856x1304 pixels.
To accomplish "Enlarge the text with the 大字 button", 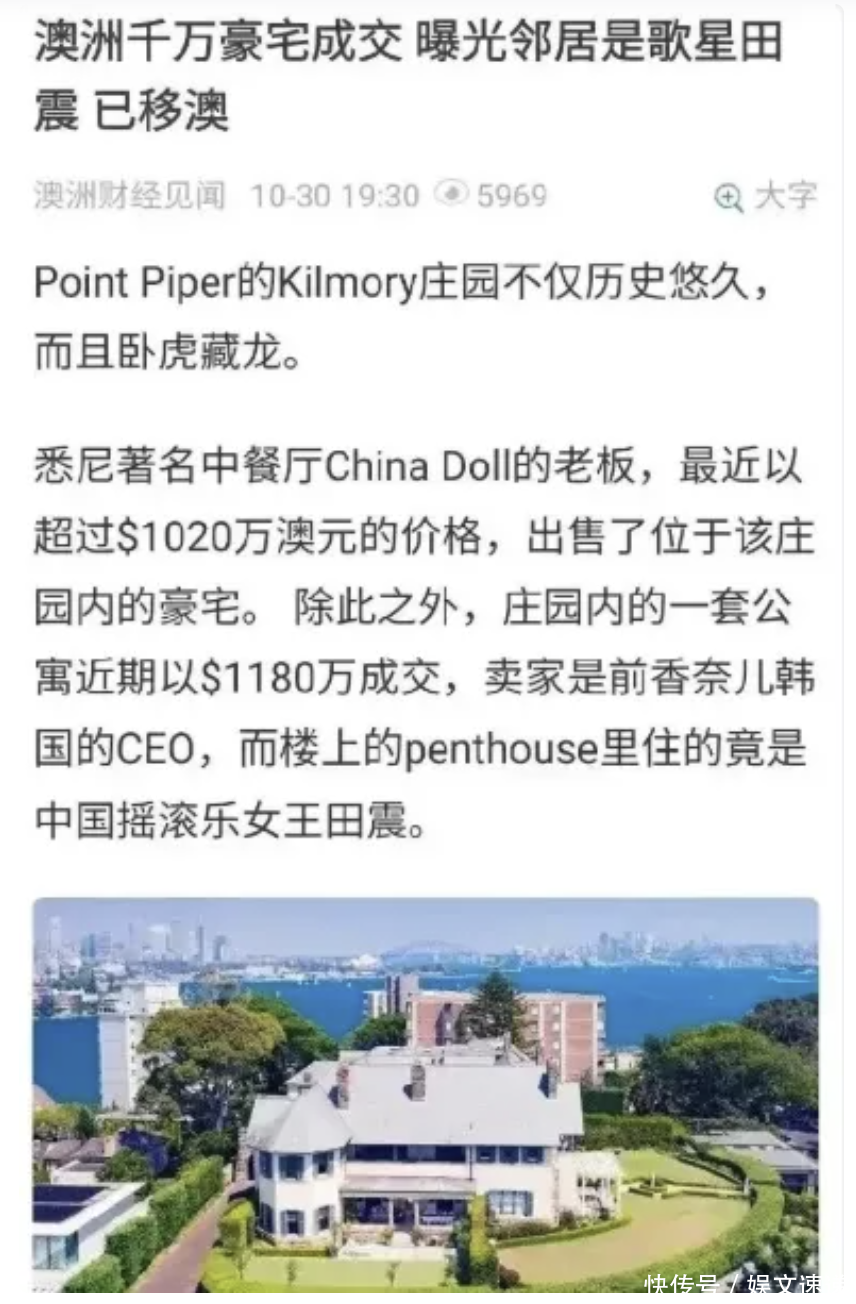I will click(765, 196).
